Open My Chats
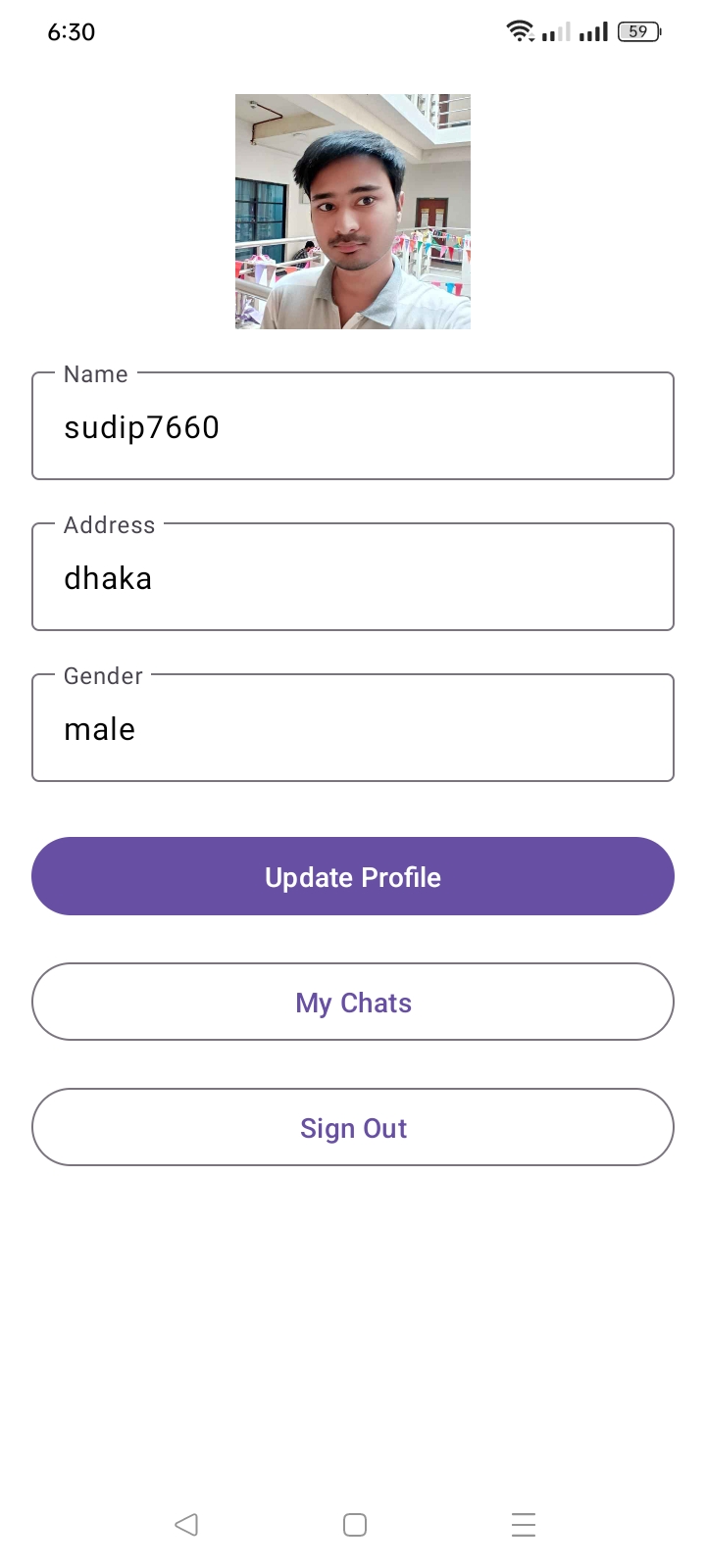Image resolution: width=706 pixels, height=1568 pixels. pos(353,1002)
